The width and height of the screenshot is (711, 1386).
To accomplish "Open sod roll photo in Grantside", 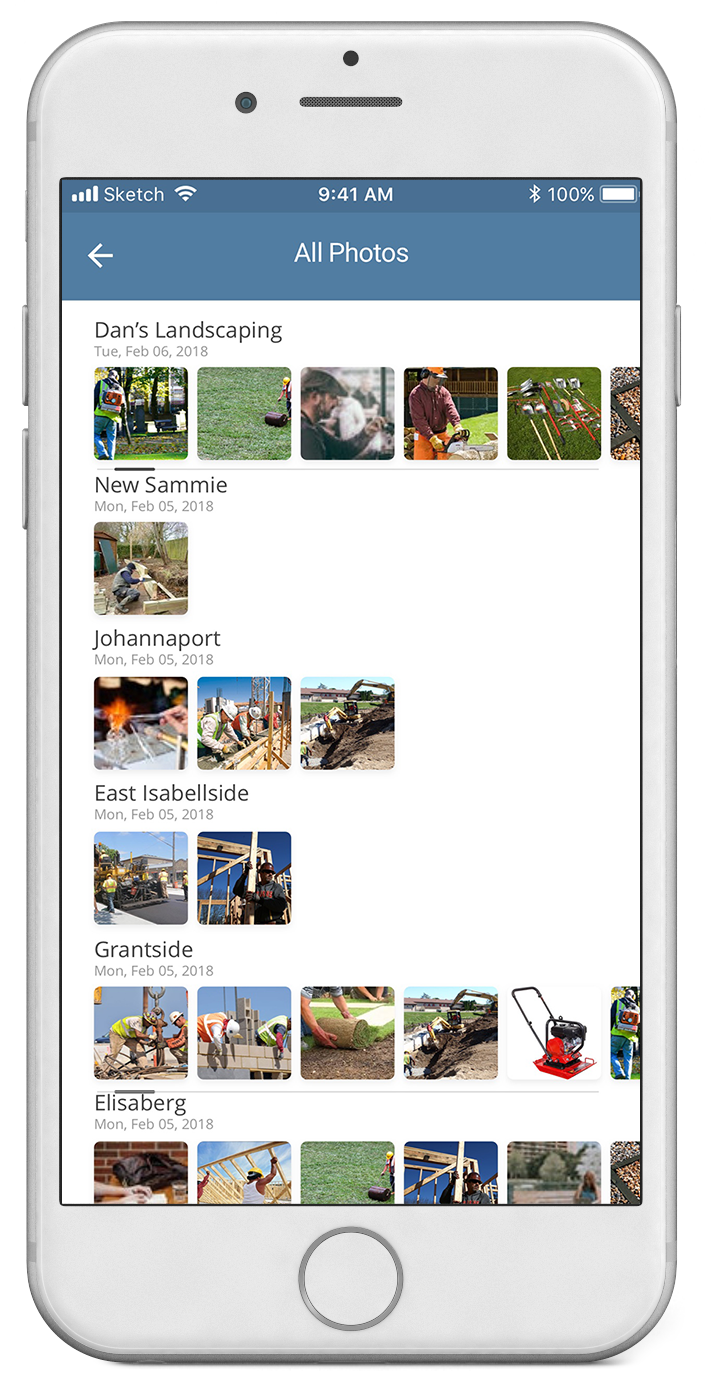I will [x=347, y=1033].
